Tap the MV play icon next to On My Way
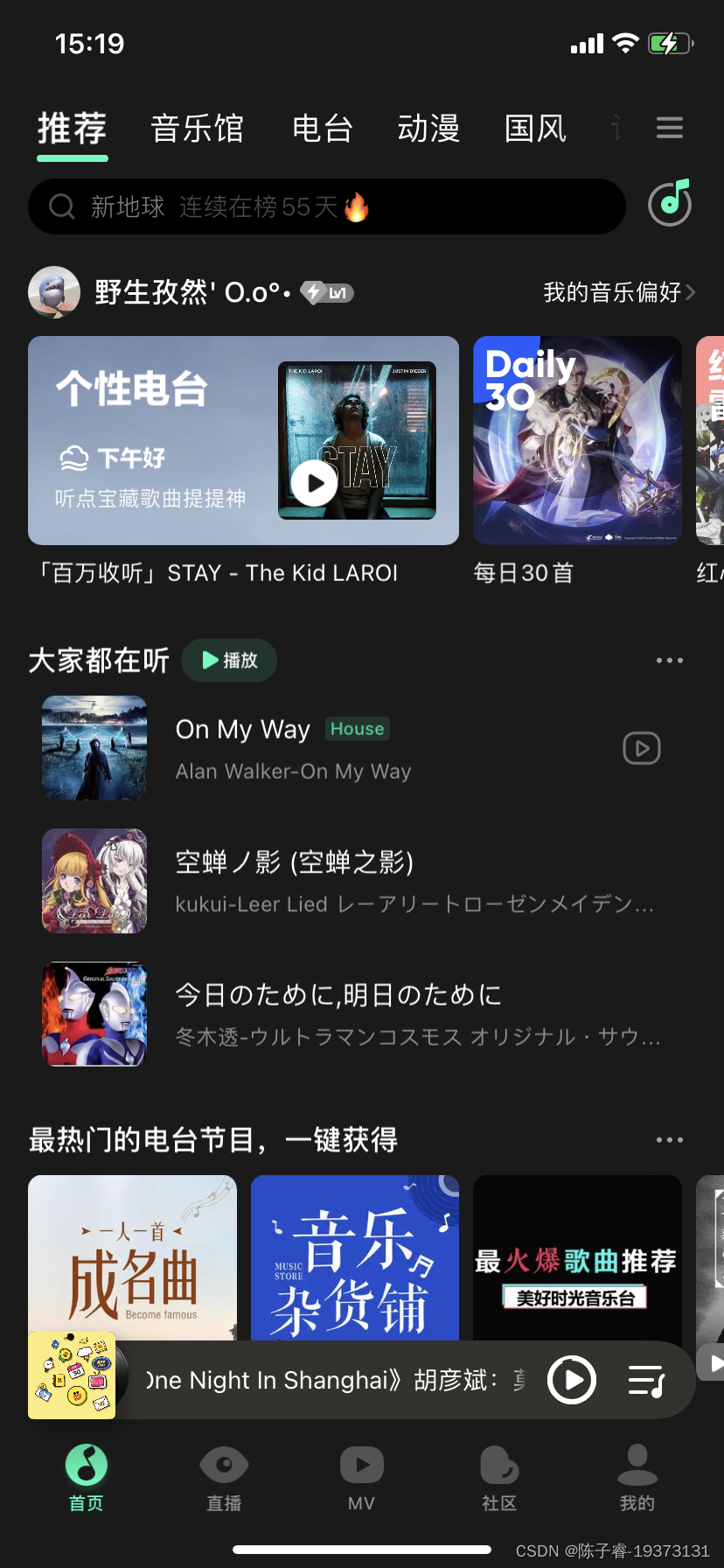The width and height of the screenshot is (724, 1568). point(641,748)
